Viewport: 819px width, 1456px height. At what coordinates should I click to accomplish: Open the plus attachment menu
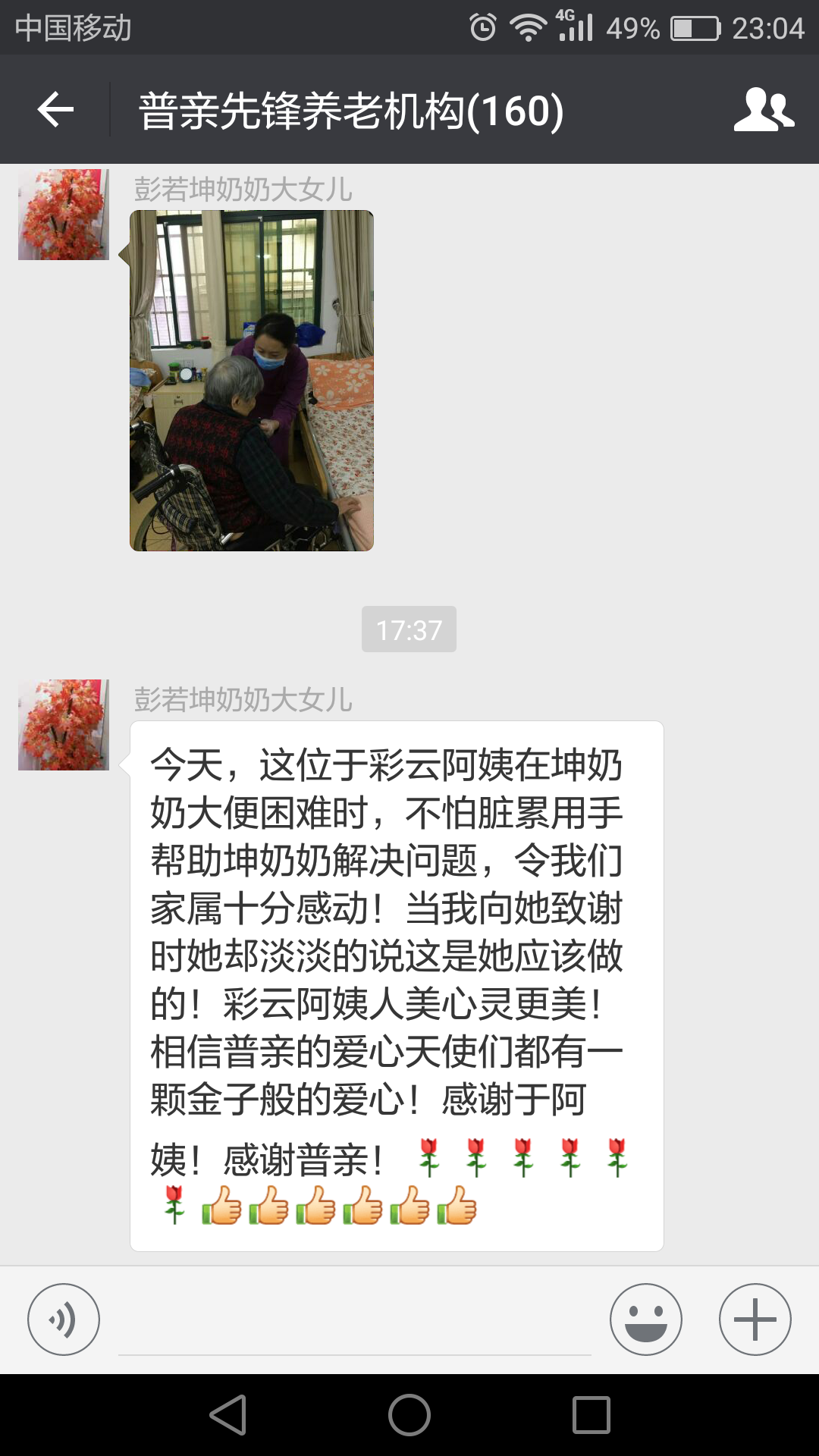click(755, 1319)
